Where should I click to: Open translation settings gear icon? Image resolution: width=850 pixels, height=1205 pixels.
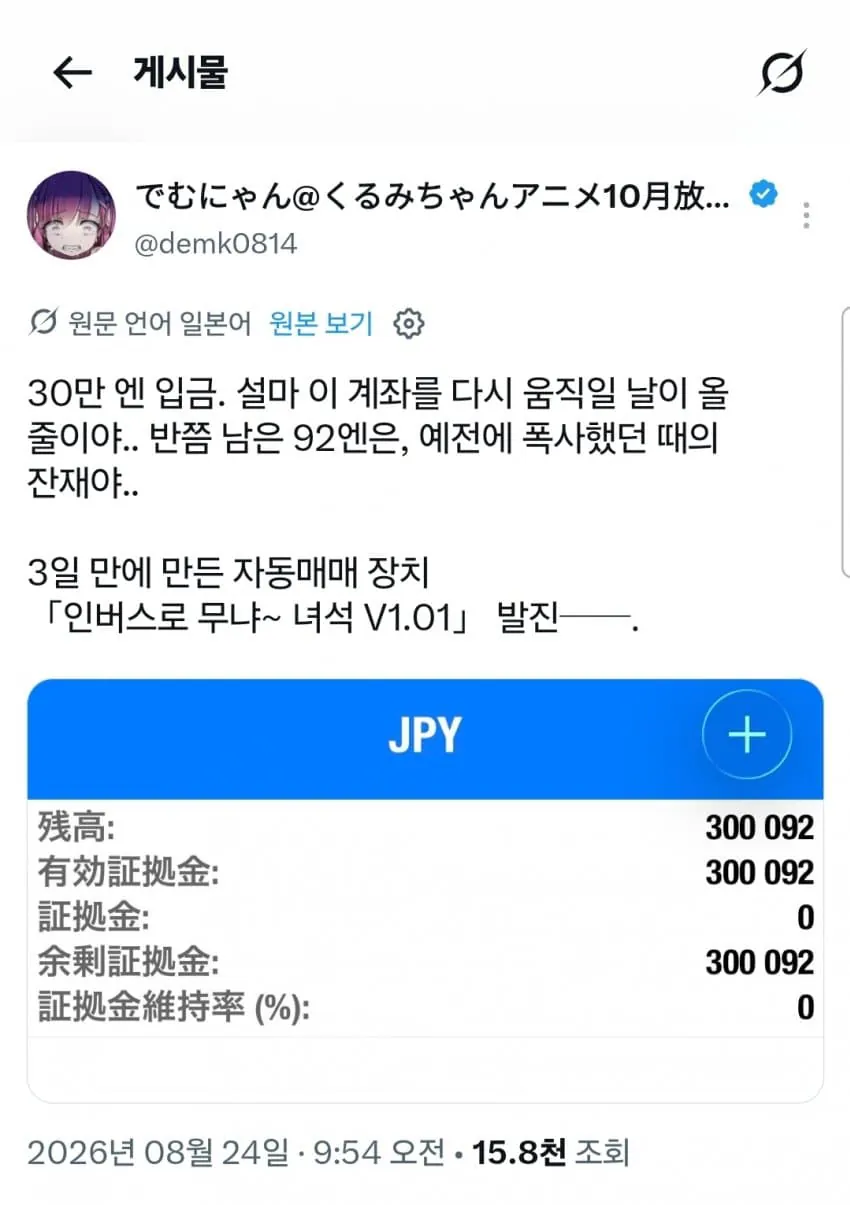(409, 323)
